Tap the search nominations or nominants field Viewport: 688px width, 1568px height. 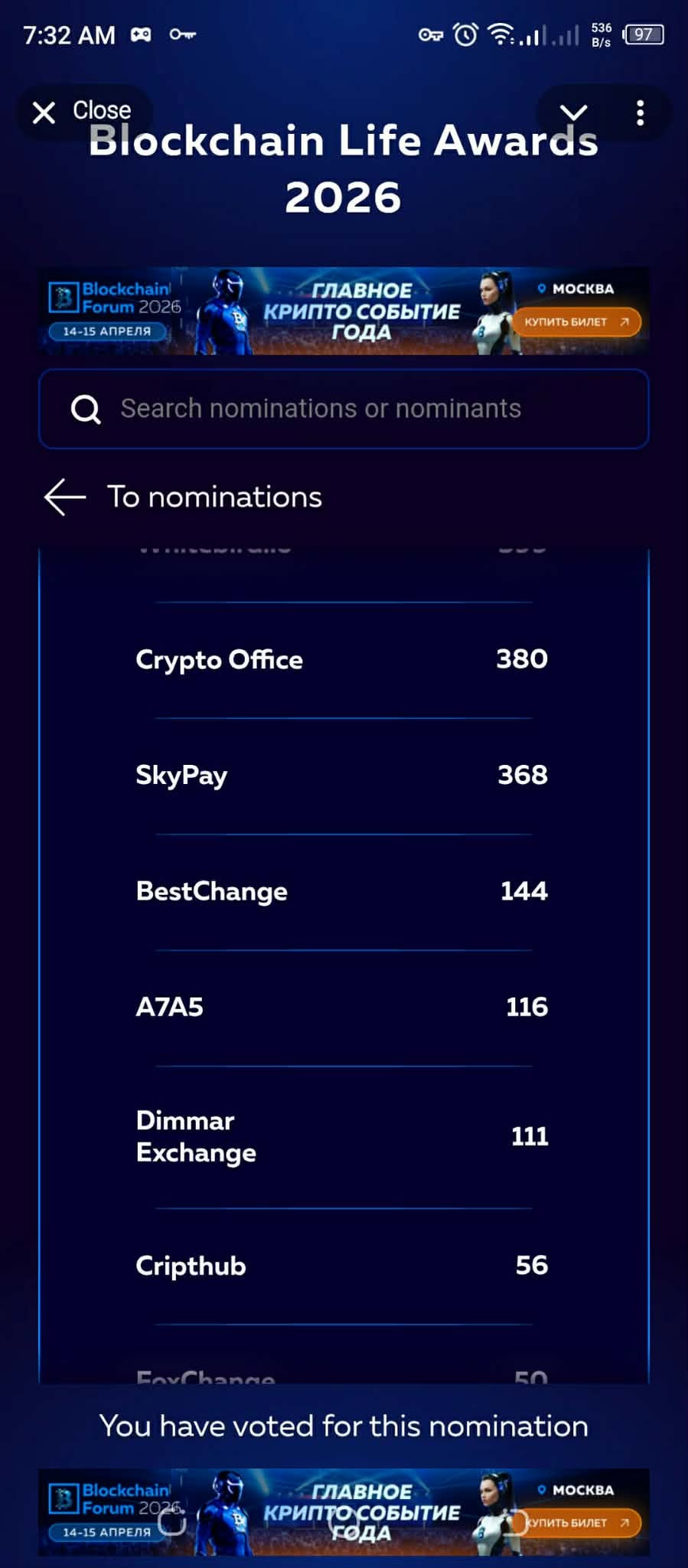[x=344, y=409]
